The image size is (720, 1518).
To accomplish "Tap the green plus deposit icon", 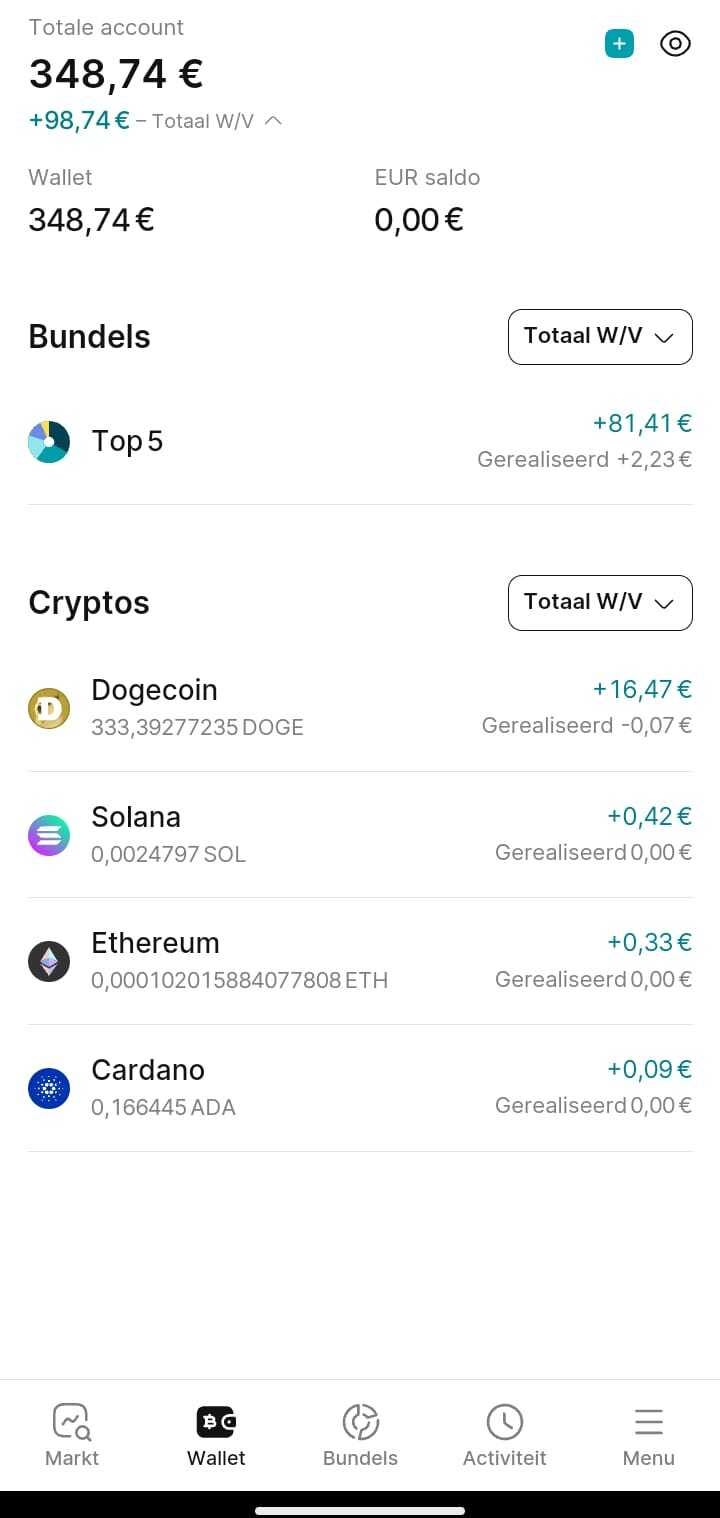I will [x=619, y=44].
